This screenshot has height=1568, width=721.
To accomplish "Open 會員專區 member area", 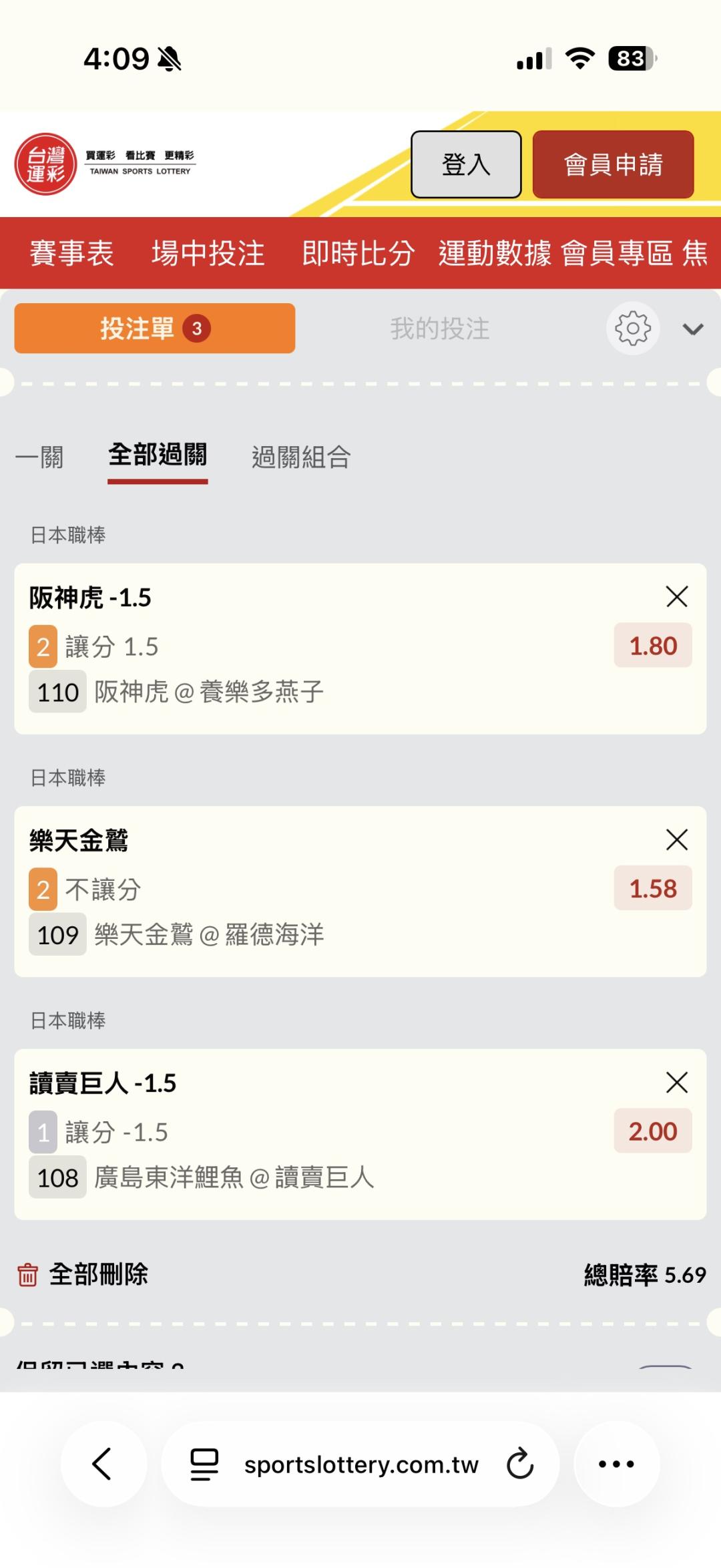I will click(x=617, y=253).
